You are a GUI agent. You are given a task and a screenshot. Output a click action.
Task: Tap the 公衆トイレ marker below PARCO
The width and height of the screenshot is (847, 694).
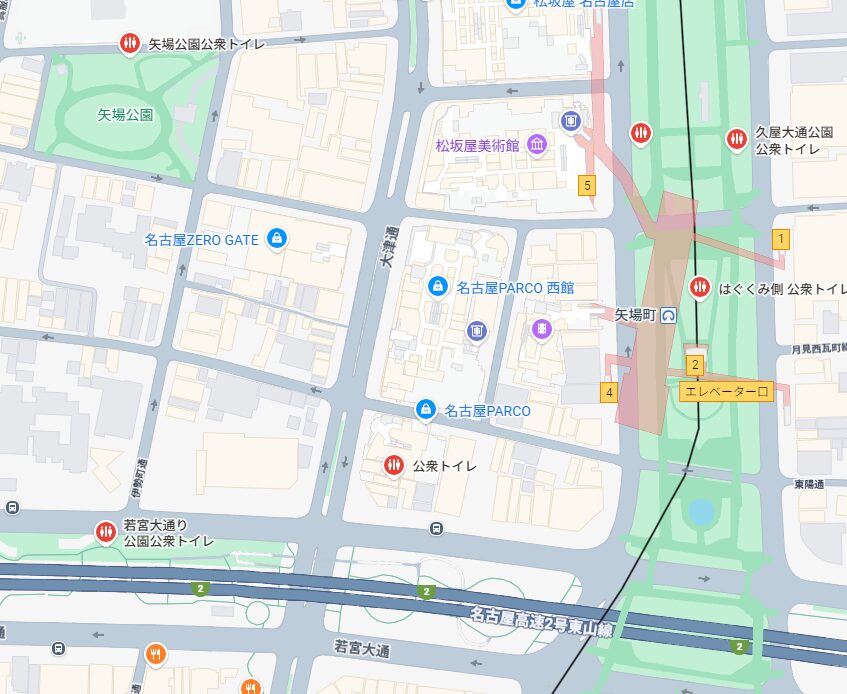pyautogui.click(x=394, y=465)
